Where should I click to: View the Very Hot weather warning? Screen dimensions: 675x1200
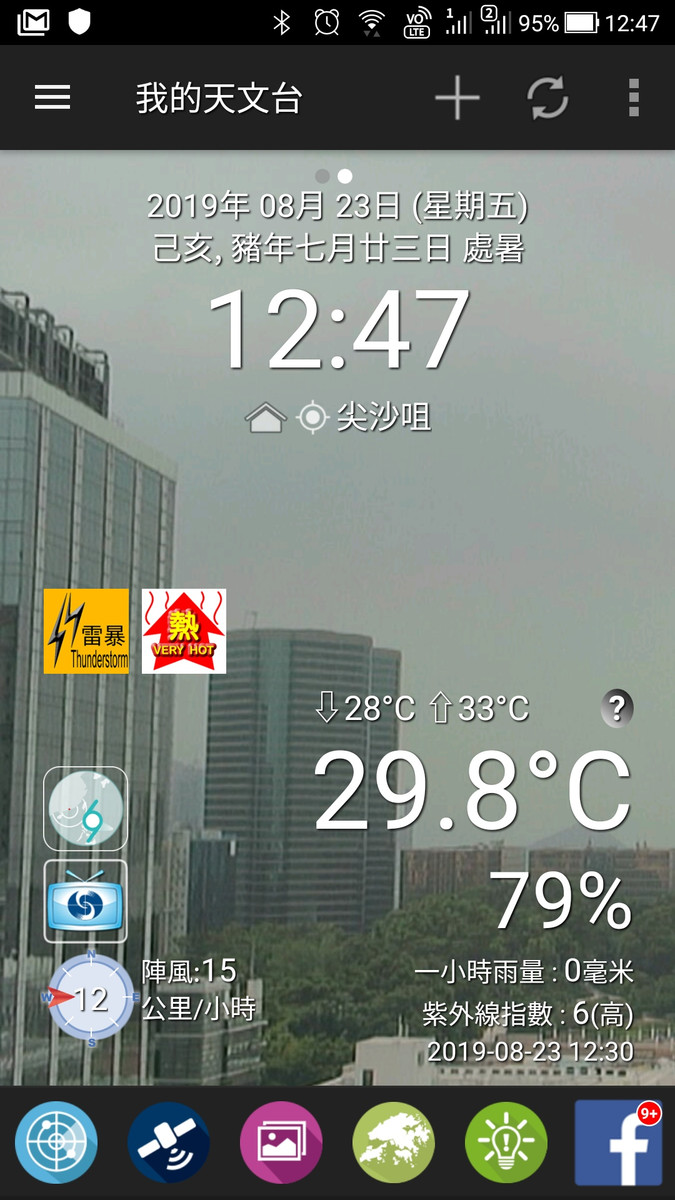click(x=184, y=631)
